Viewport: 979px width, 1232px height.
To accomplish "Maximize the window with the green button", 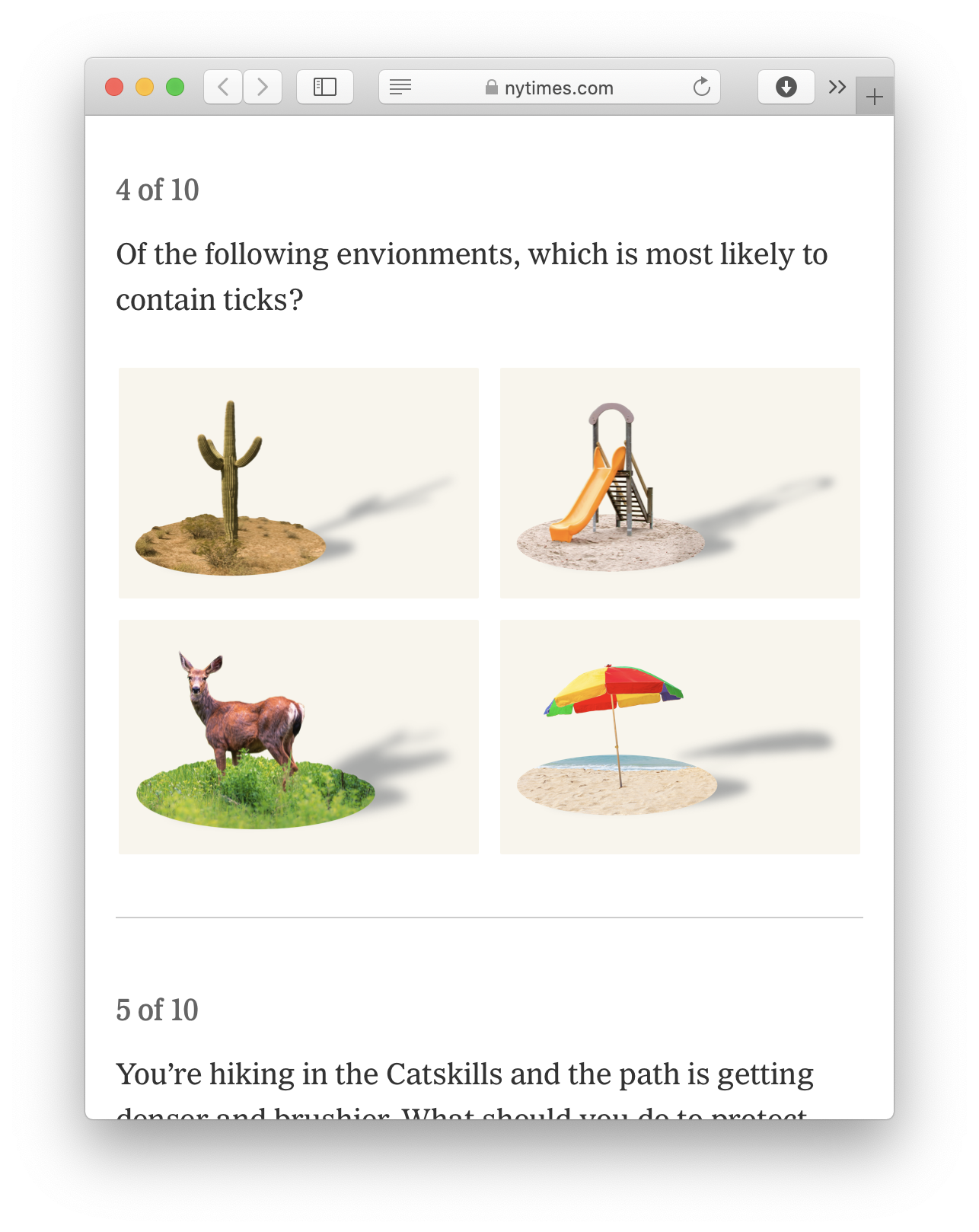I will click(175, 88).
